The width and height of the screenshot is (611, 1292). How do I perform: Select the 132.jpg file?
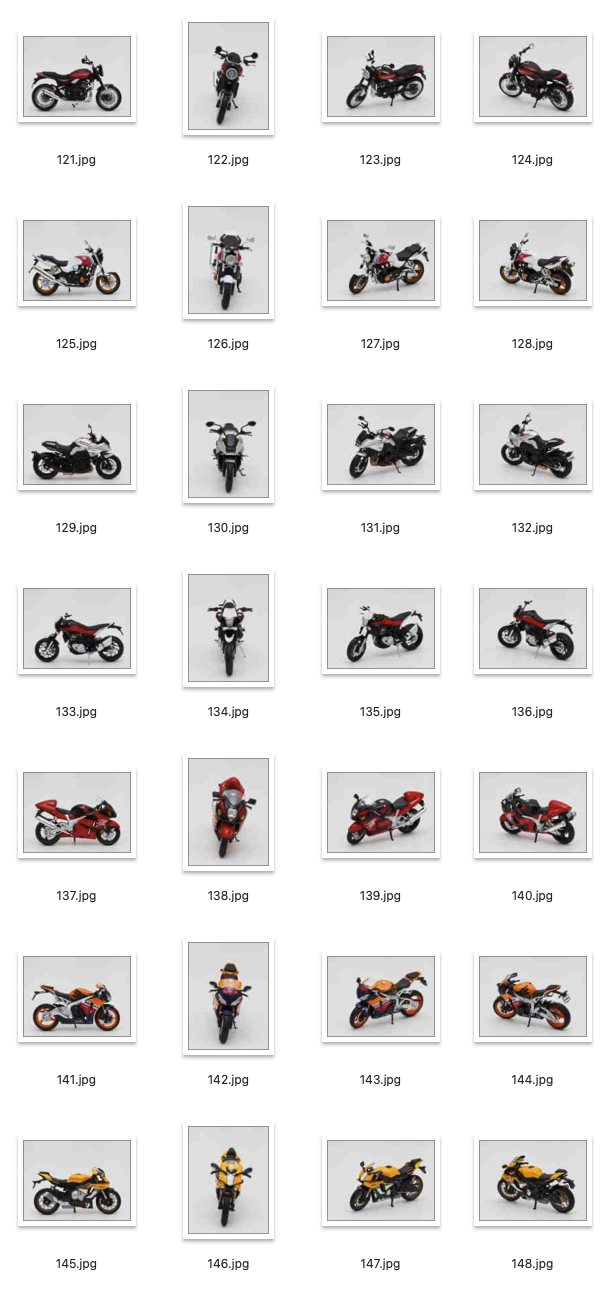532,445
